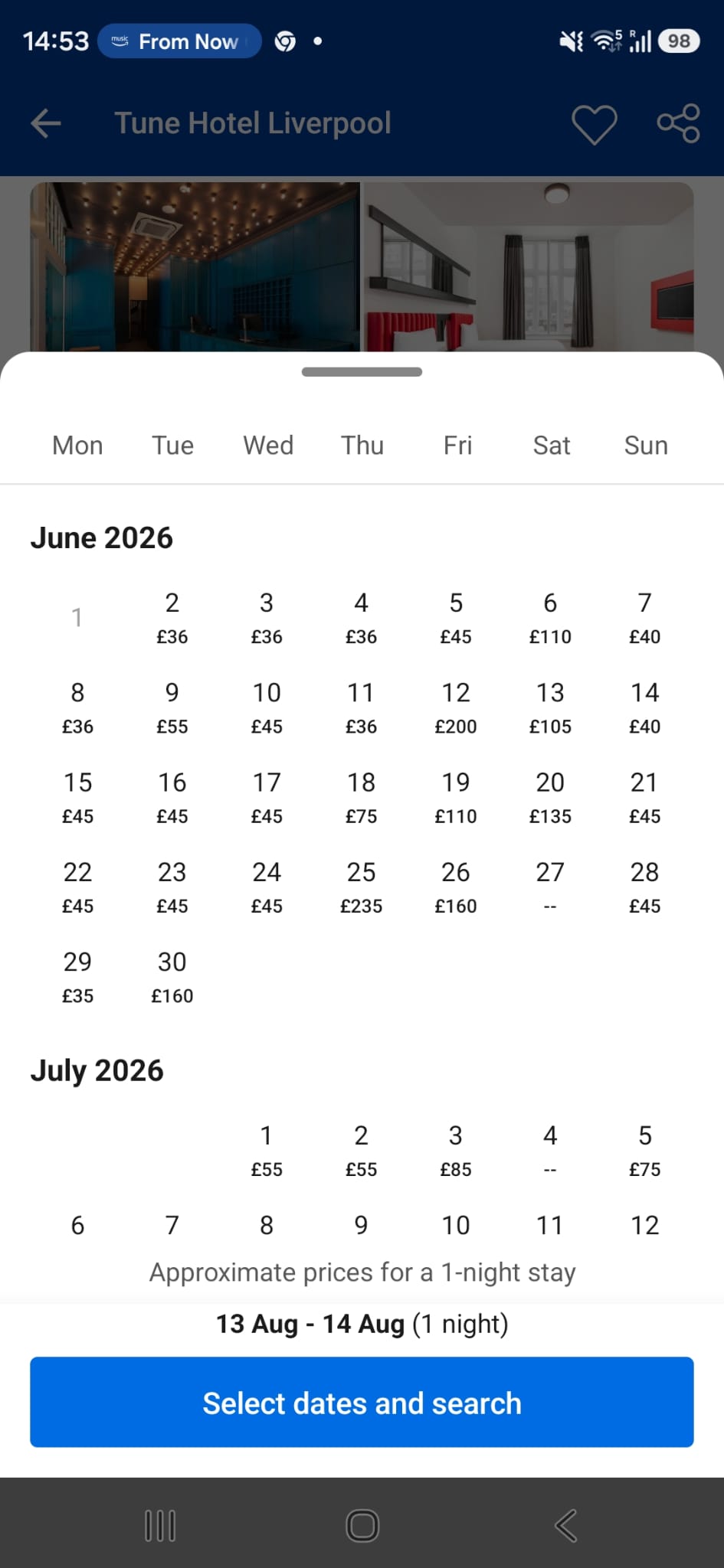Pick 6 June priced £110
Screen dimensions: 724x1568
click(x=550, y=618)
